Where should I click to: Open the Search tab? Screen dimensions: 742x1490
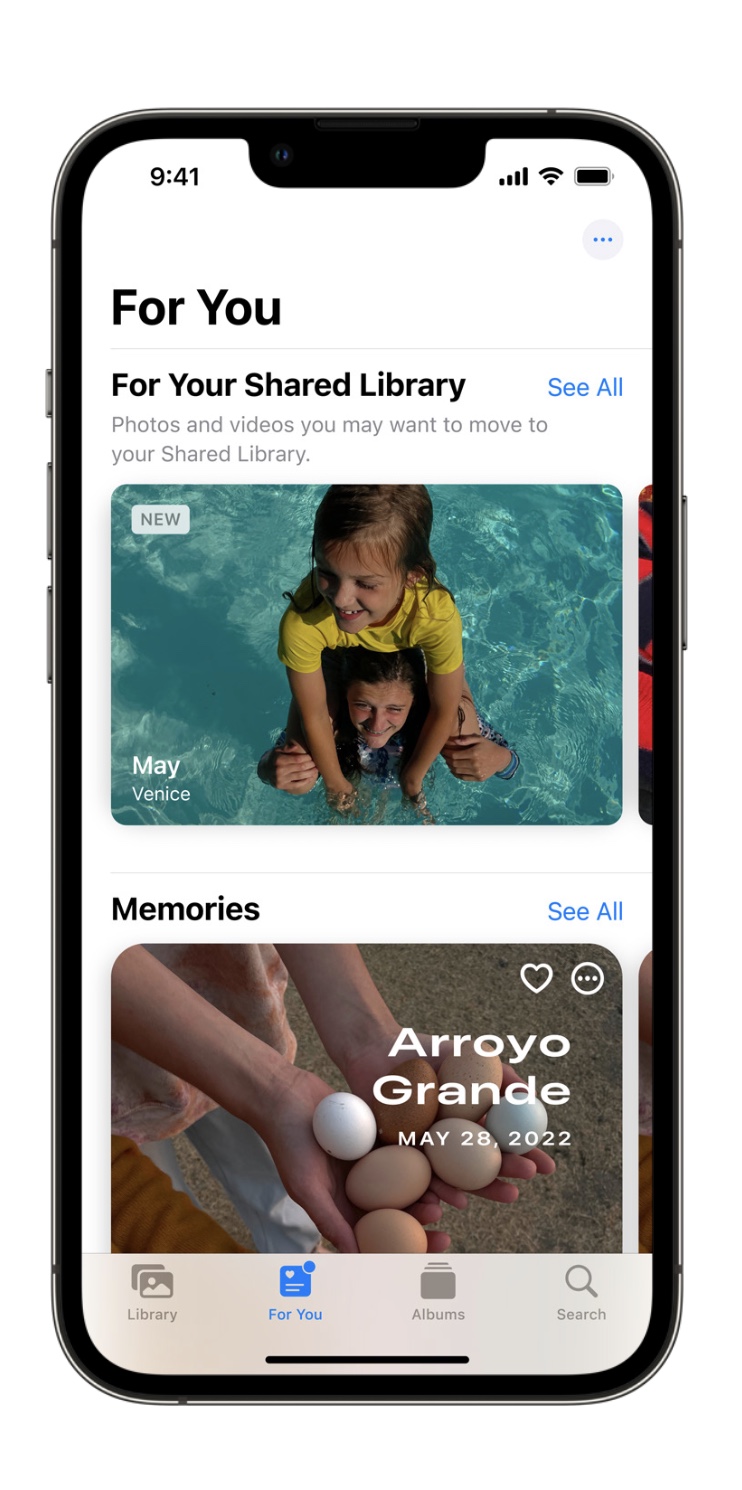[x=581, y=1292]
